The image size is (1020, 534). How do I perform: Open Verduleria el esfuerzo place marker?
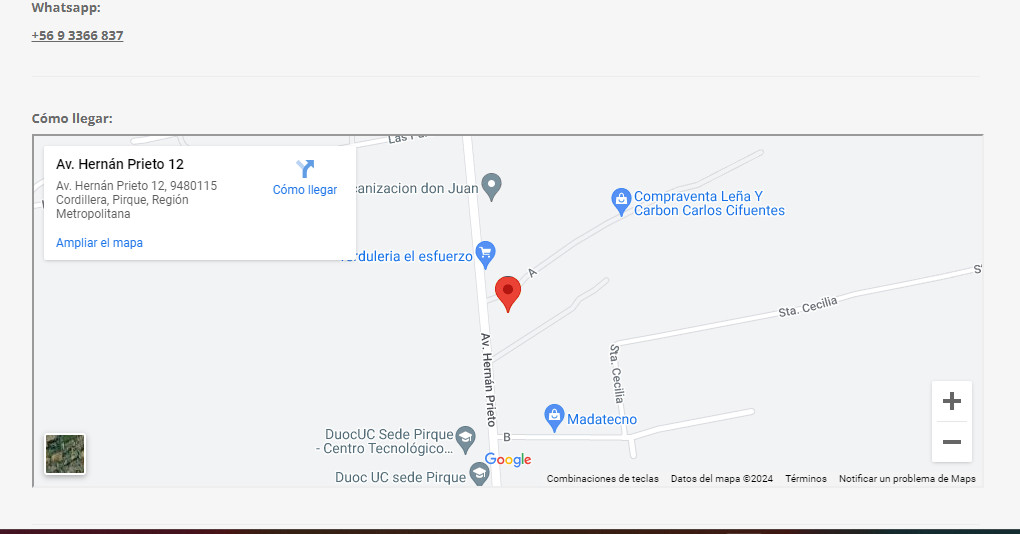[486, 253]
